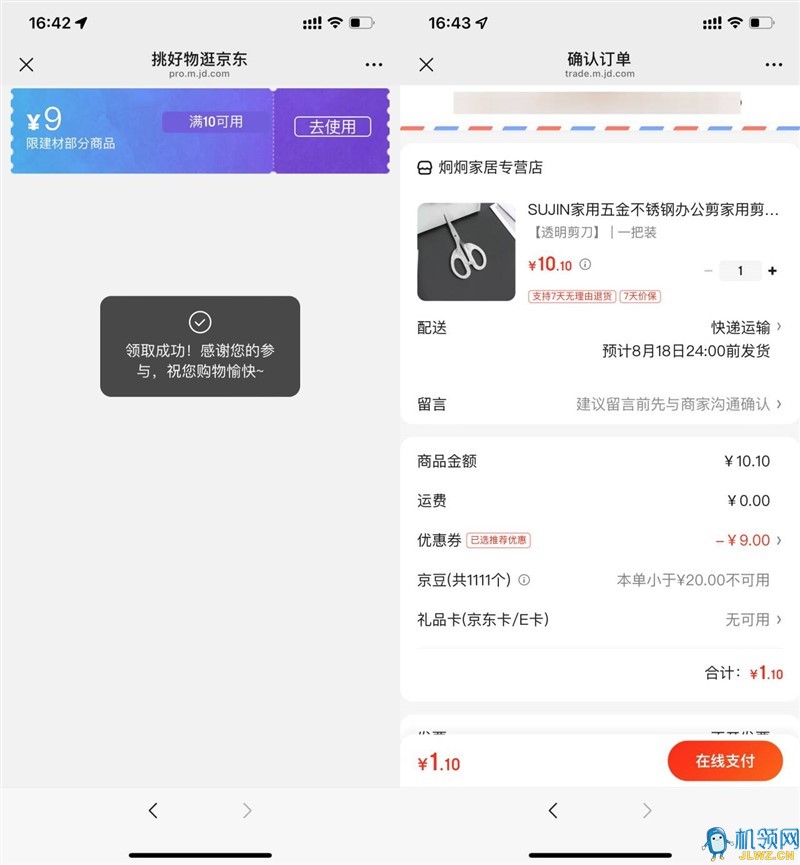Image resolution: width=800 pixels, height=865 pixels.
Task: Tap 去使用 on the ¥9 coupon
Action: tap(332, 127)
